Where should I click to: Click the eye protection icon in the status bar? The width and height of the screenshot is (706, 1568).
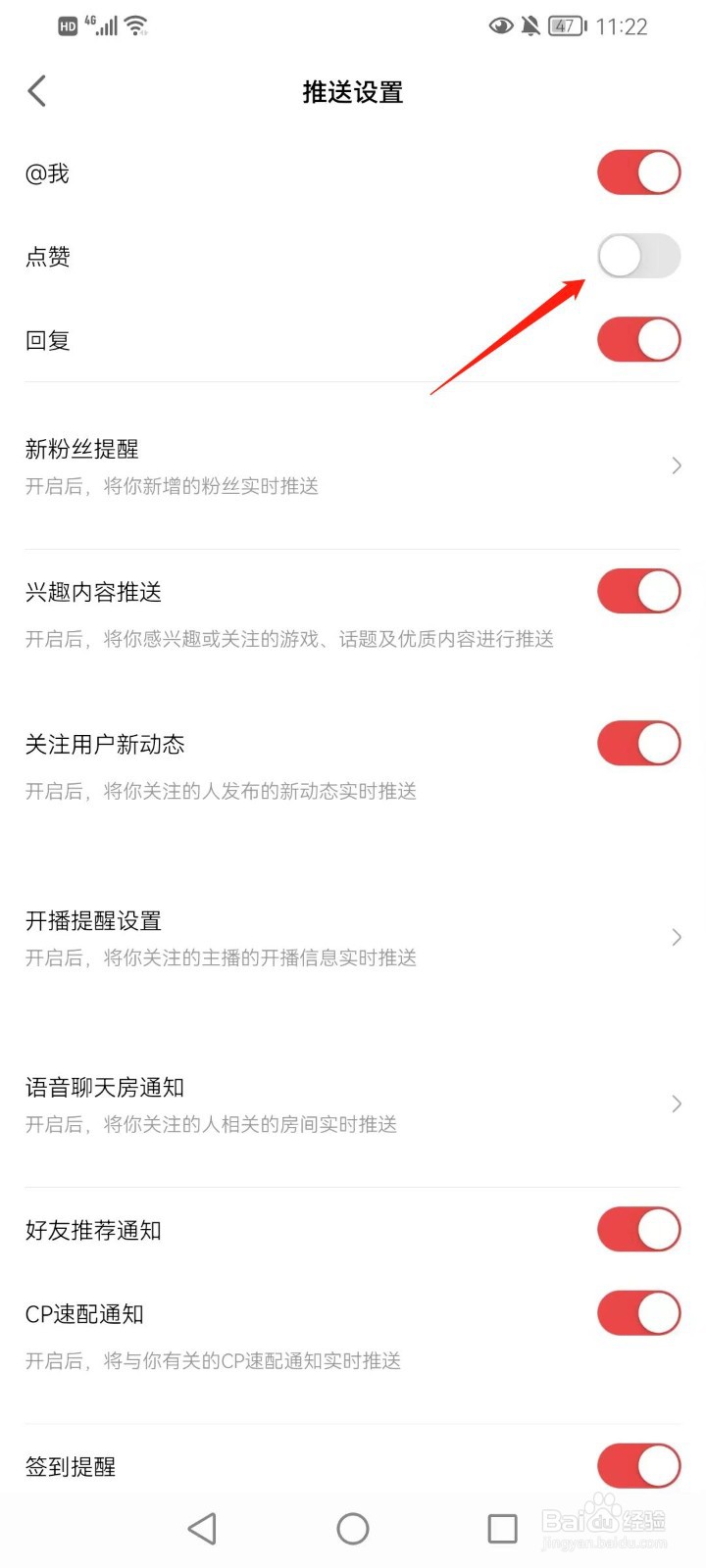(x=501, y=25)
